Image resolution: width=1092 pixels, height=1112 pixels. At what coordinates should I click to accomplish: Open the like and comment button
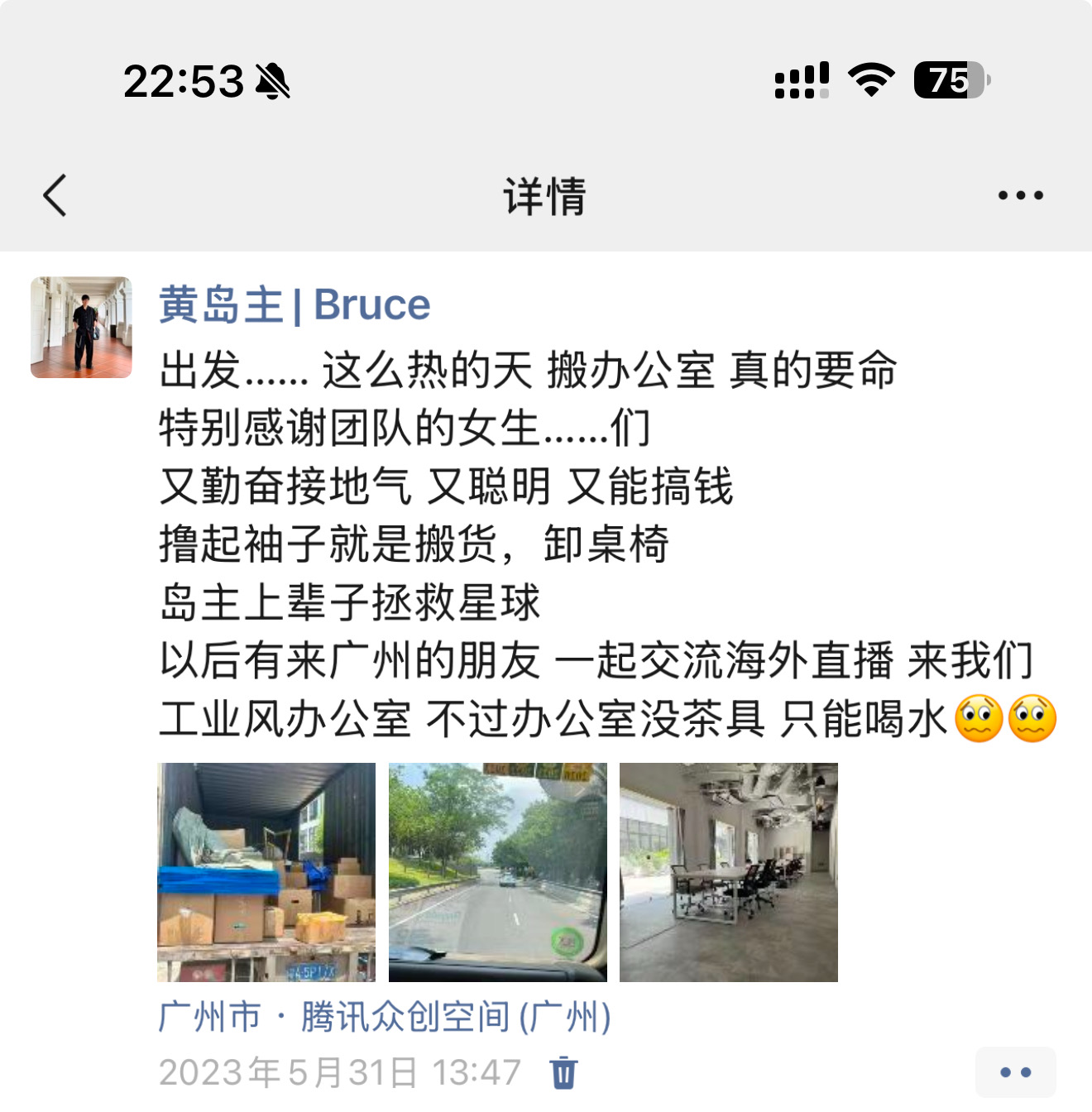[x=1016, y=1072]
